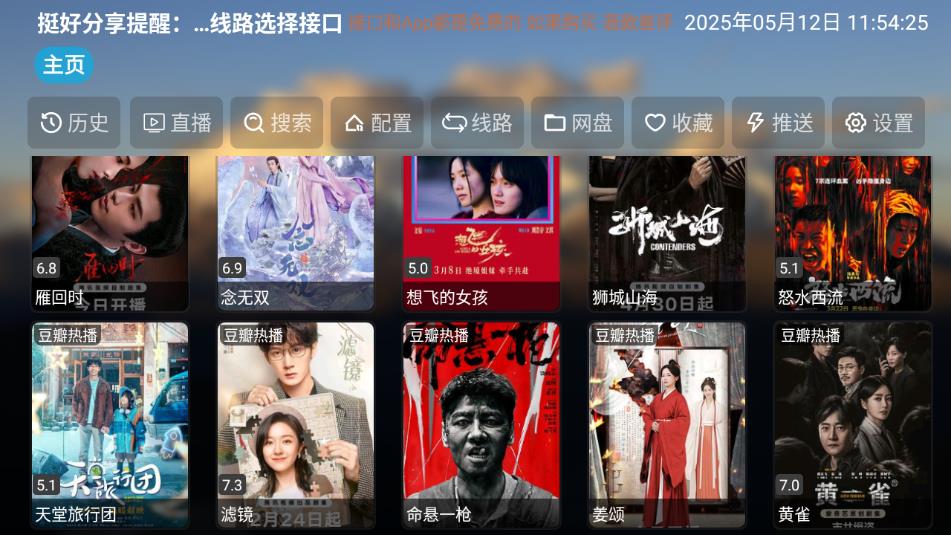Viewport: 951px width, 535px height.
Task: Open 历史 watch history
Action: [x=74, y=123]
